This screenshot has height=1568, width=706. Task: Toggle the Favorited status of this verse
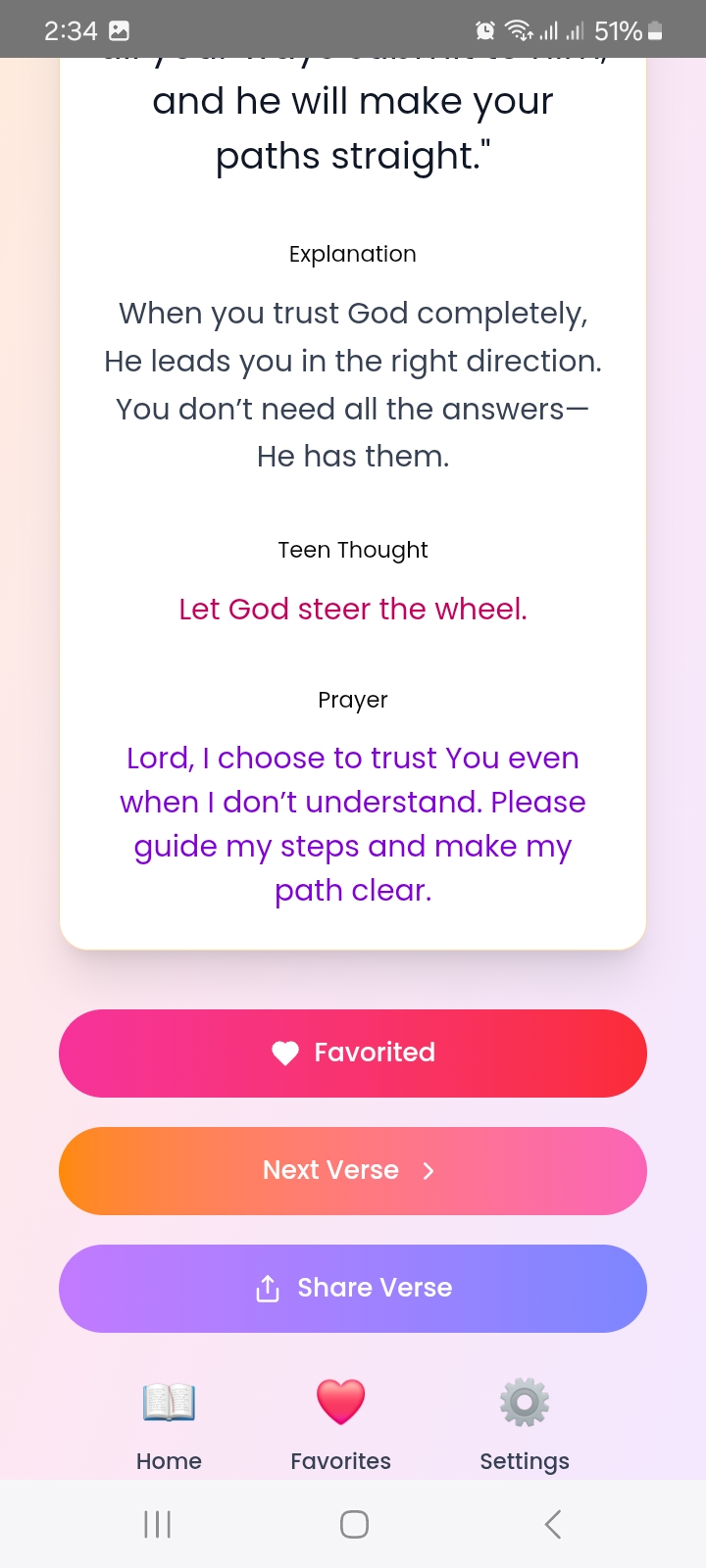coord(353,1053)
